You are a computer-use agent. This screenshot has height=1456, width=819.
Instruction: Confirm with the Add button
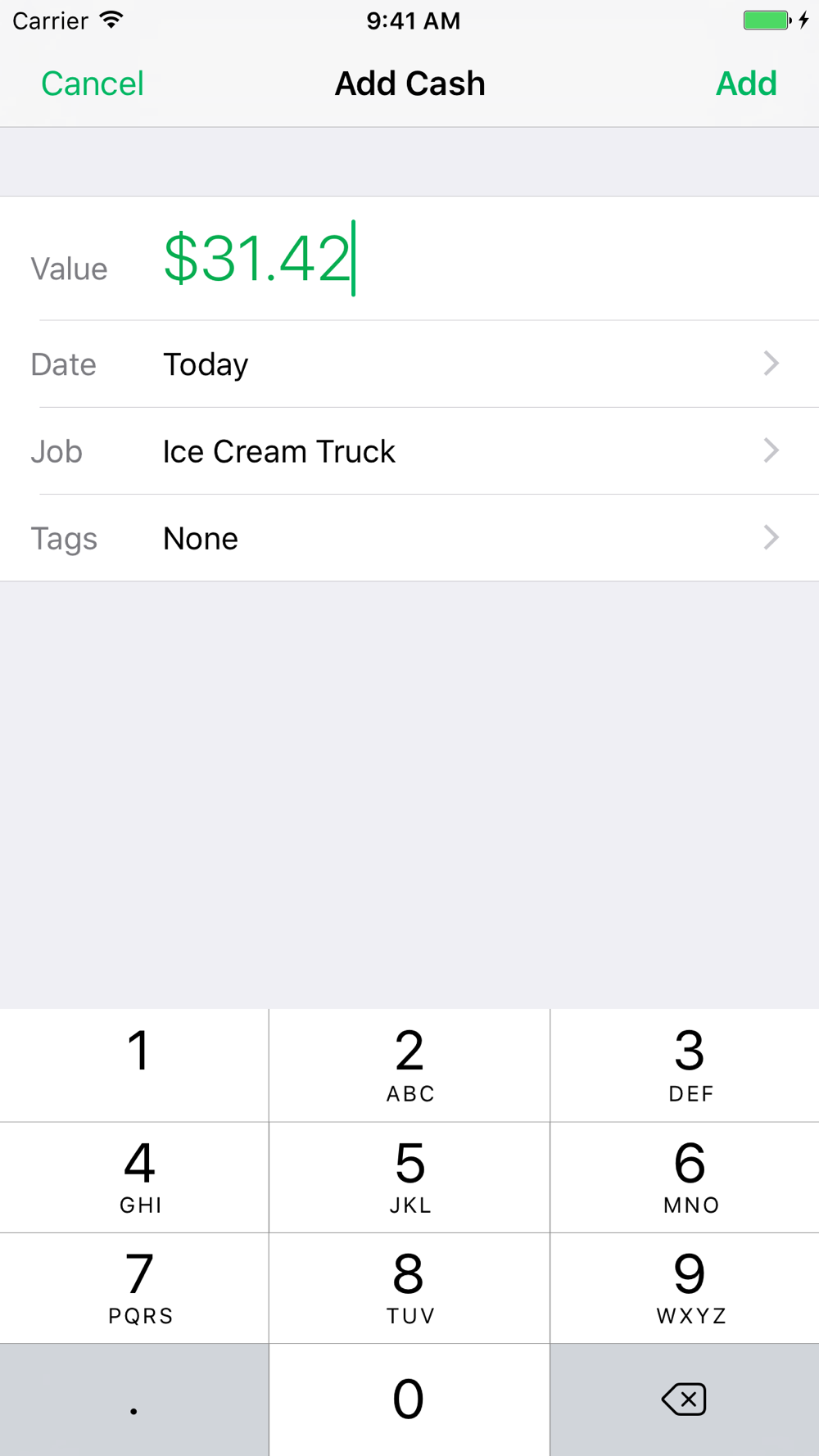[x=746, y=84]
